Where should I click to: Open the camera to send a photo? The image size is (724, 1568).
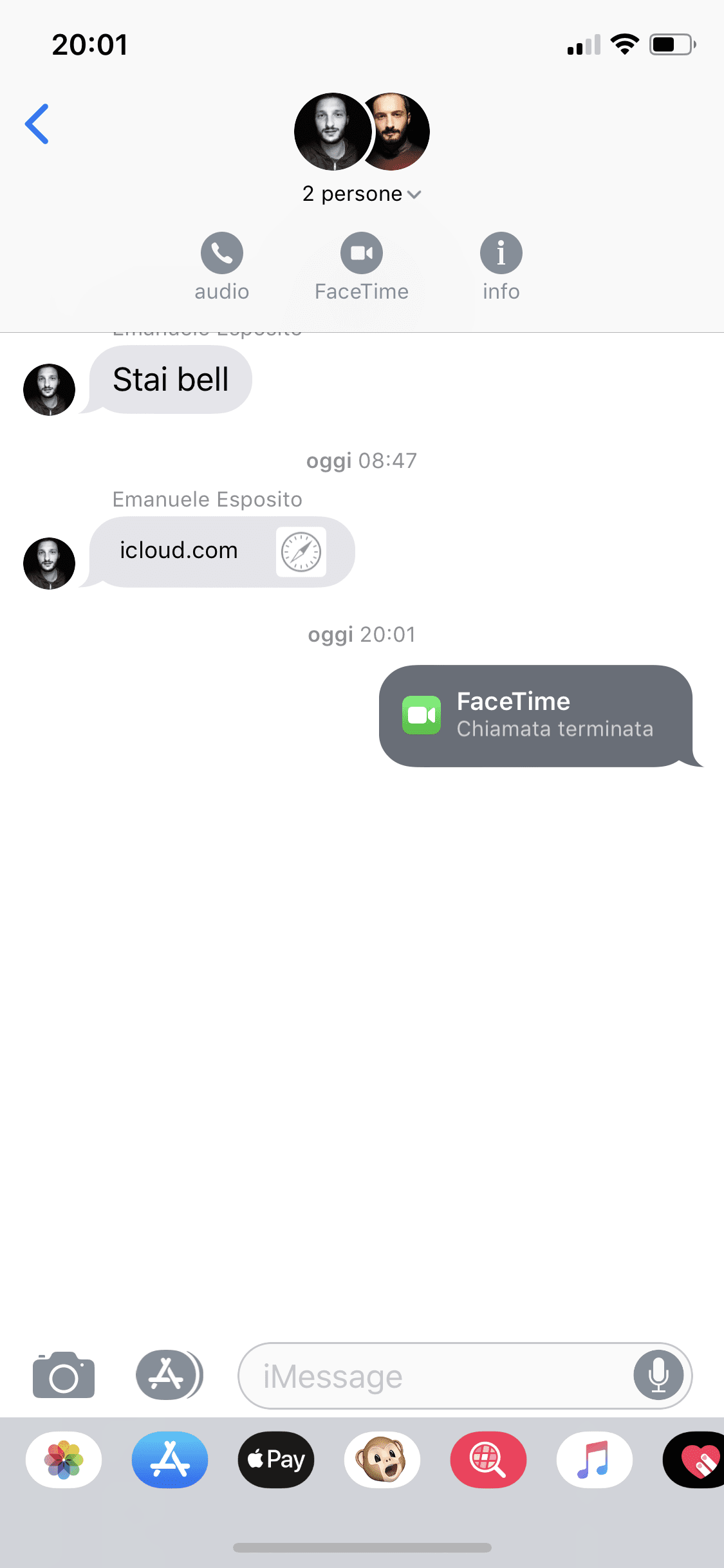click(64, 1375)
